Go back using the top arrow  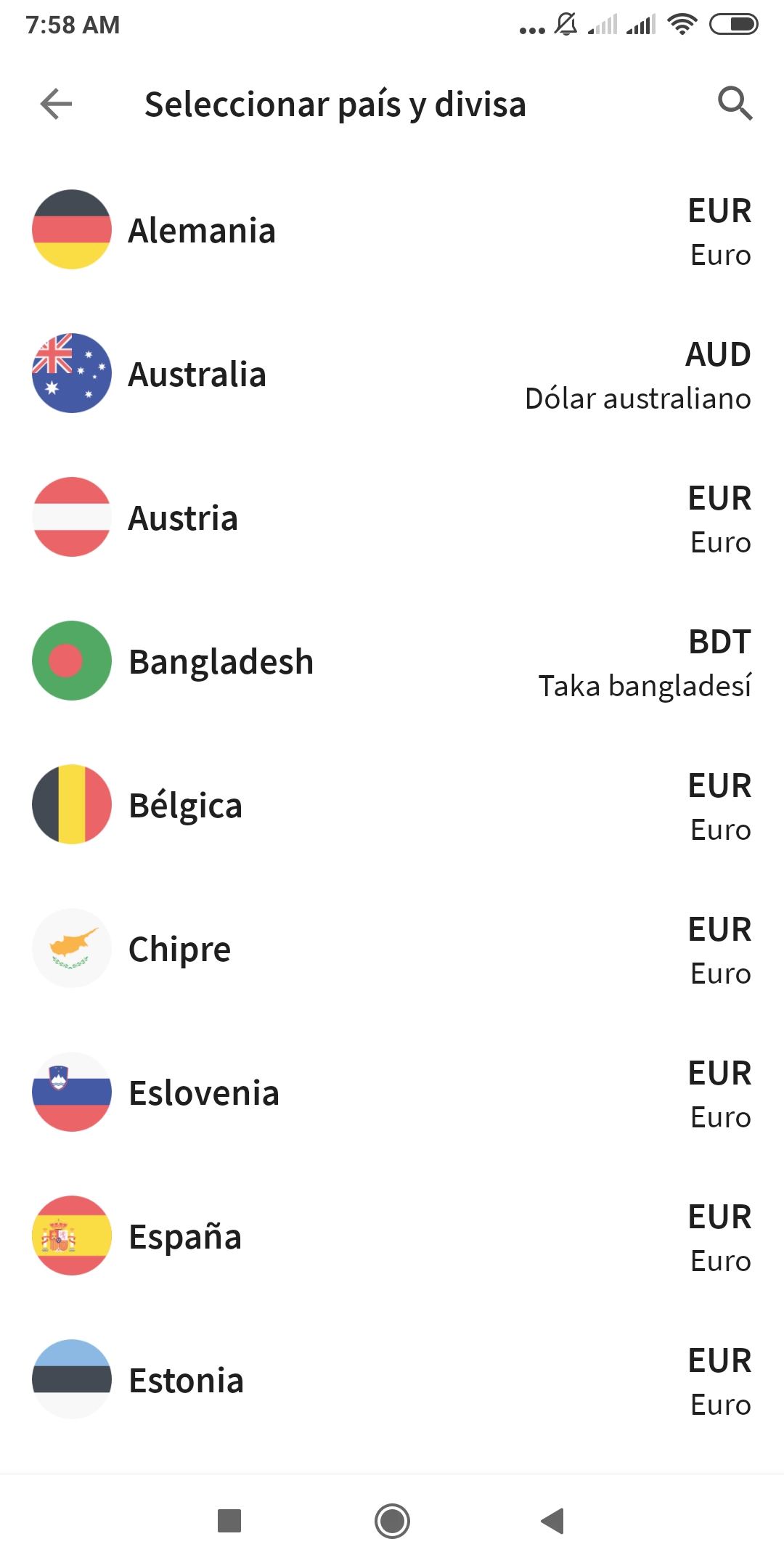[x=56, y=104]
